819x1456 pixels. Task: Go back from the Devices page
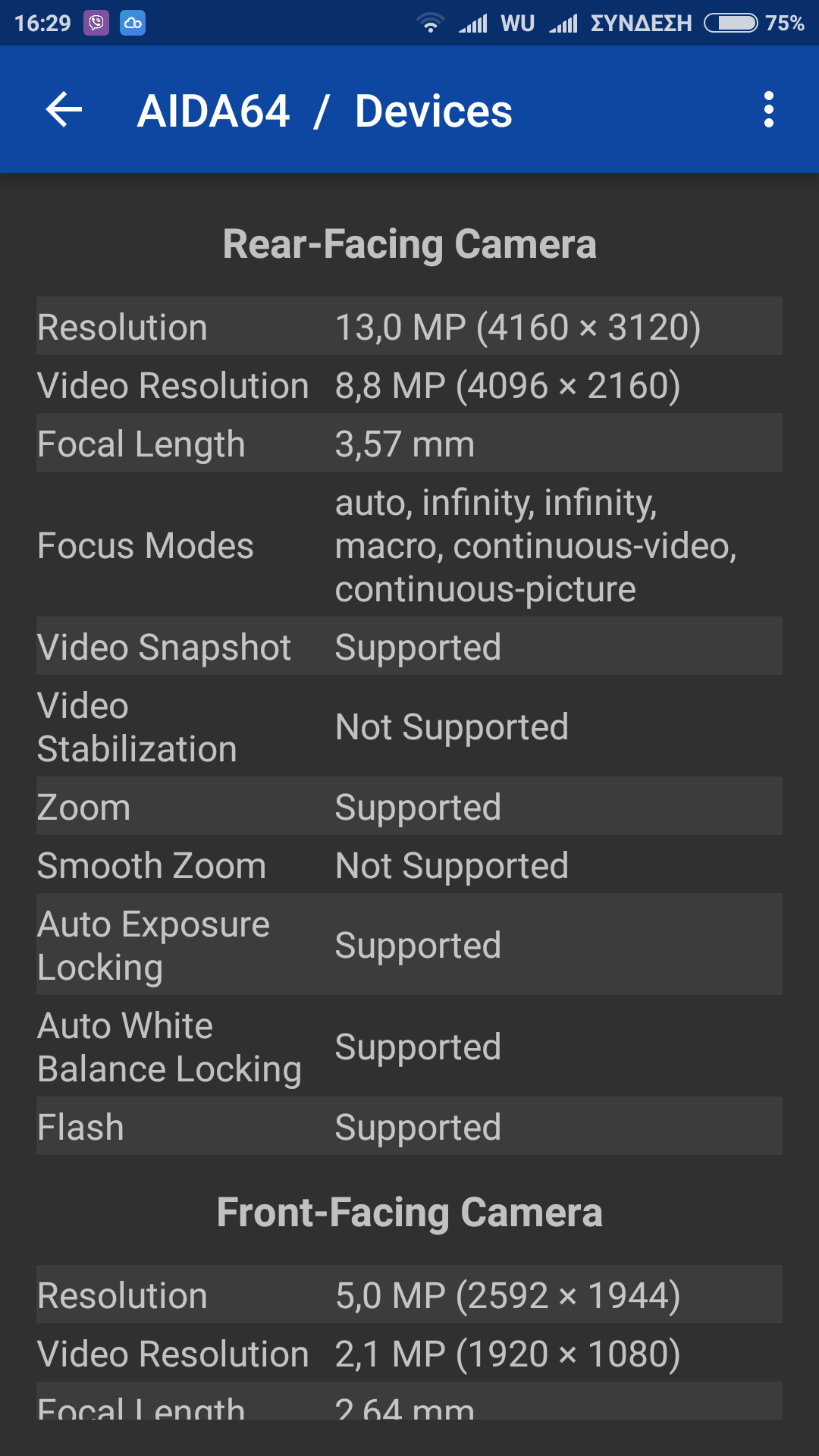[x=64, y=110]
